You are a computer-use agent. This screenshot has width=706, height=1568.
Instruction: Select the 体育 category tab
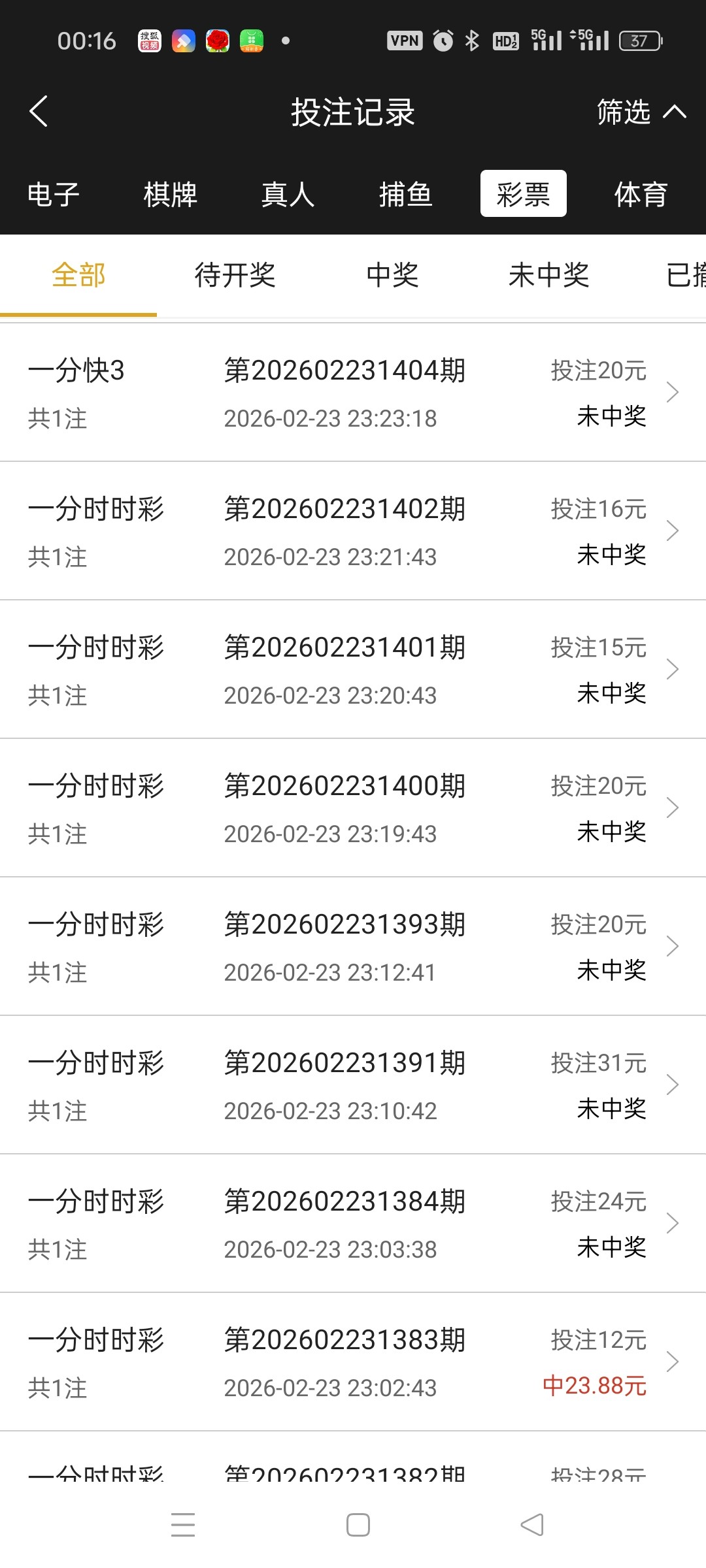(x=641, y=194)
